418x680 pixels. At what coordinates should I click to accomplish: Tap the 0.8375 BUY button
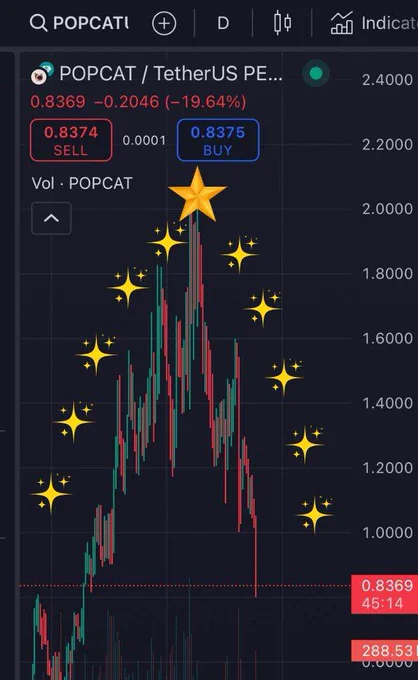coord(218,140)
